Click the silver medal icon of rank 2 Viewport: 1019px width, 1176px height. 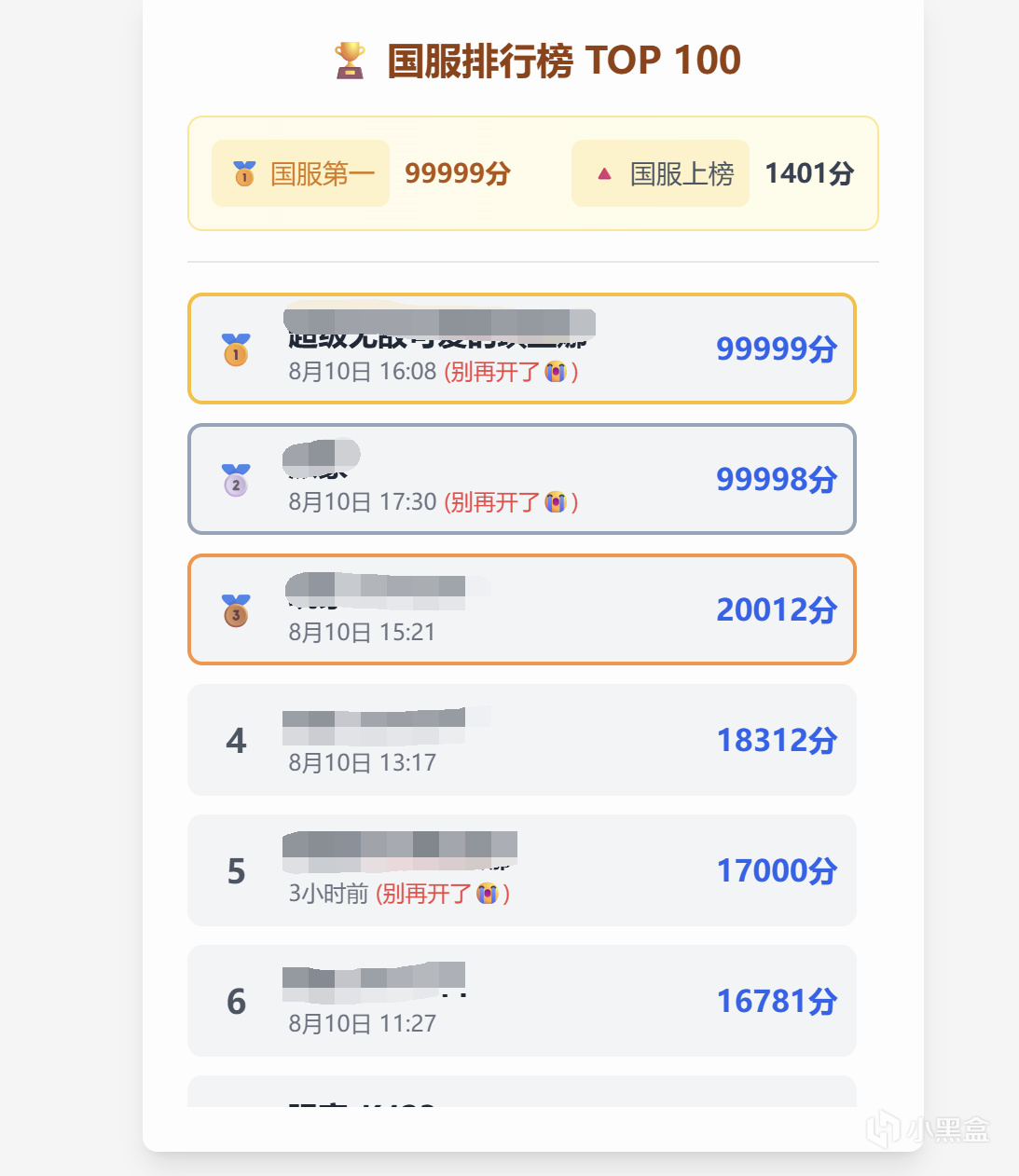(236, 480)
